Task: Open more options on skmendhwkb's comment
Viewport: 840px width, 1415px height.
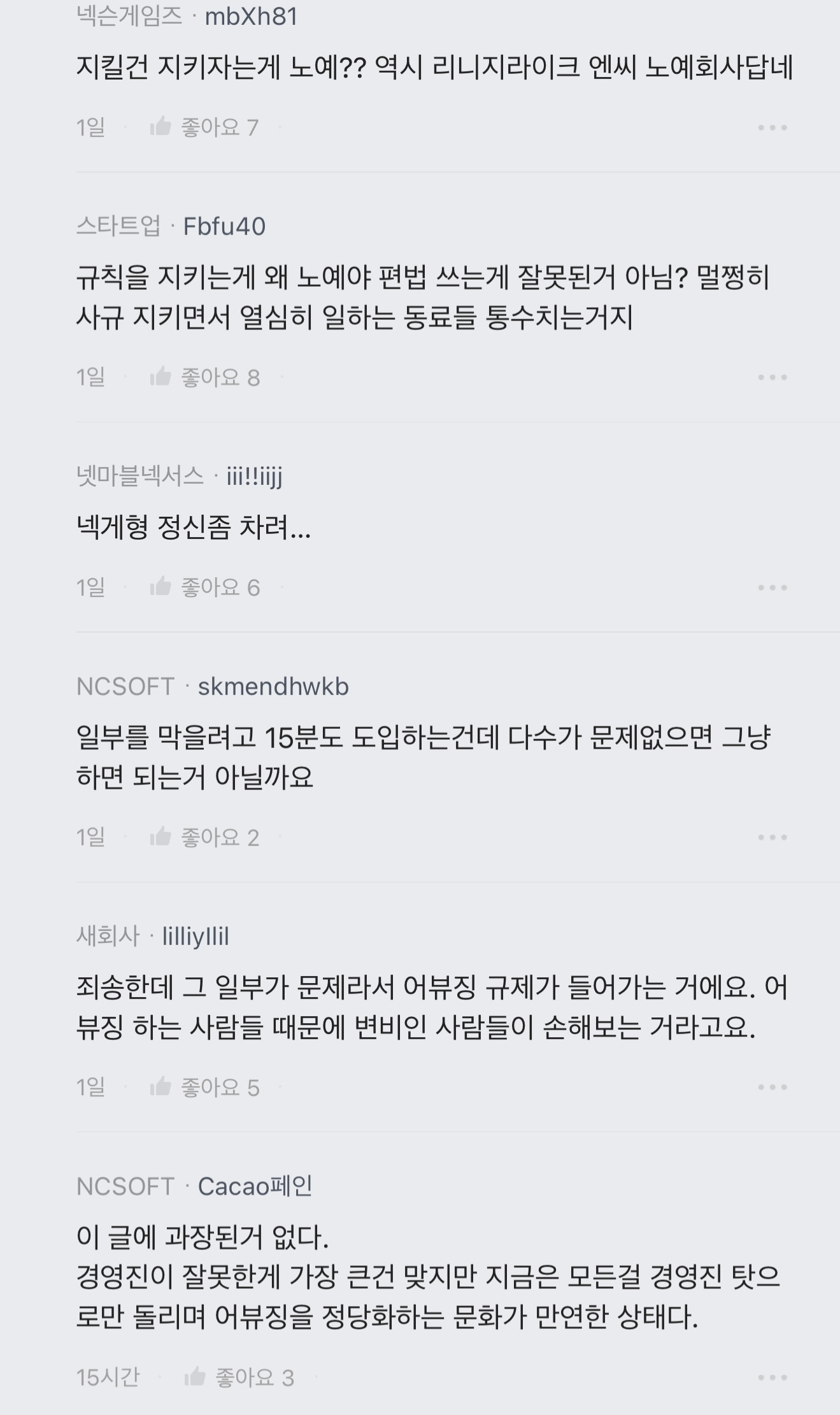Action: [772, 837]
